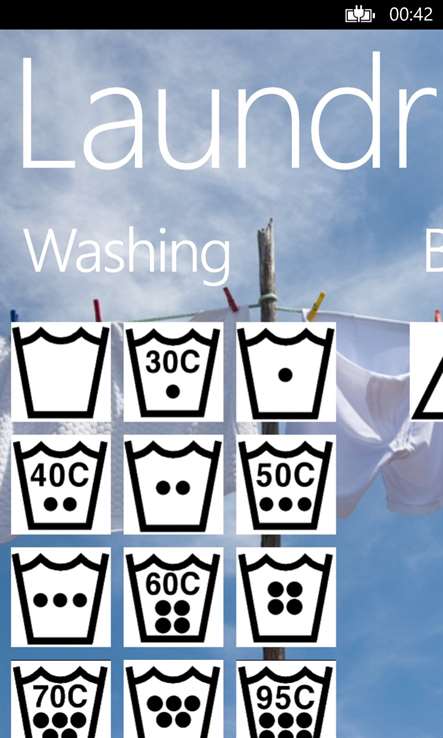Open the unlabeled single-dot wash tub tile
This screenshot has height=738, width=443.
pyautogui.click(x=286, y=372)
